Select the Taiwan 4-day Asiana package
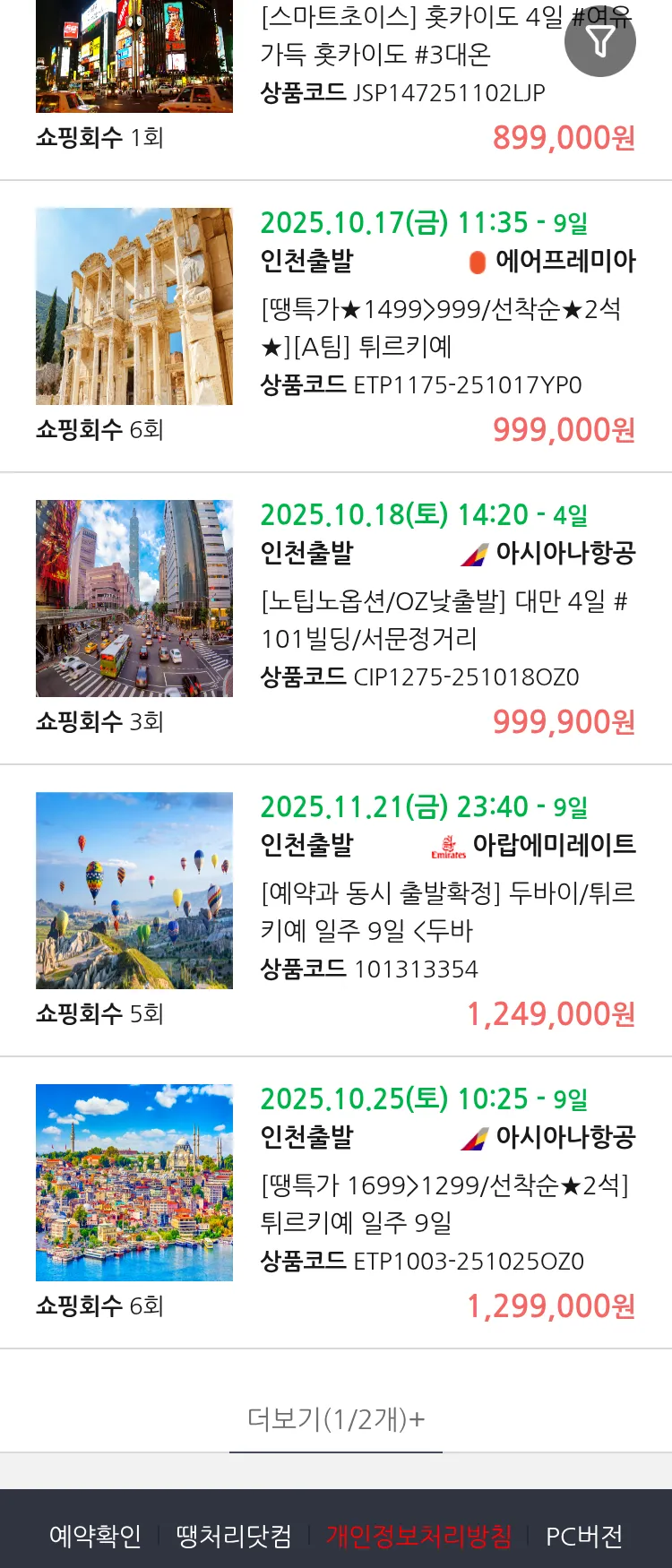This screenshot has width=672, height=1568. point(445,619)
